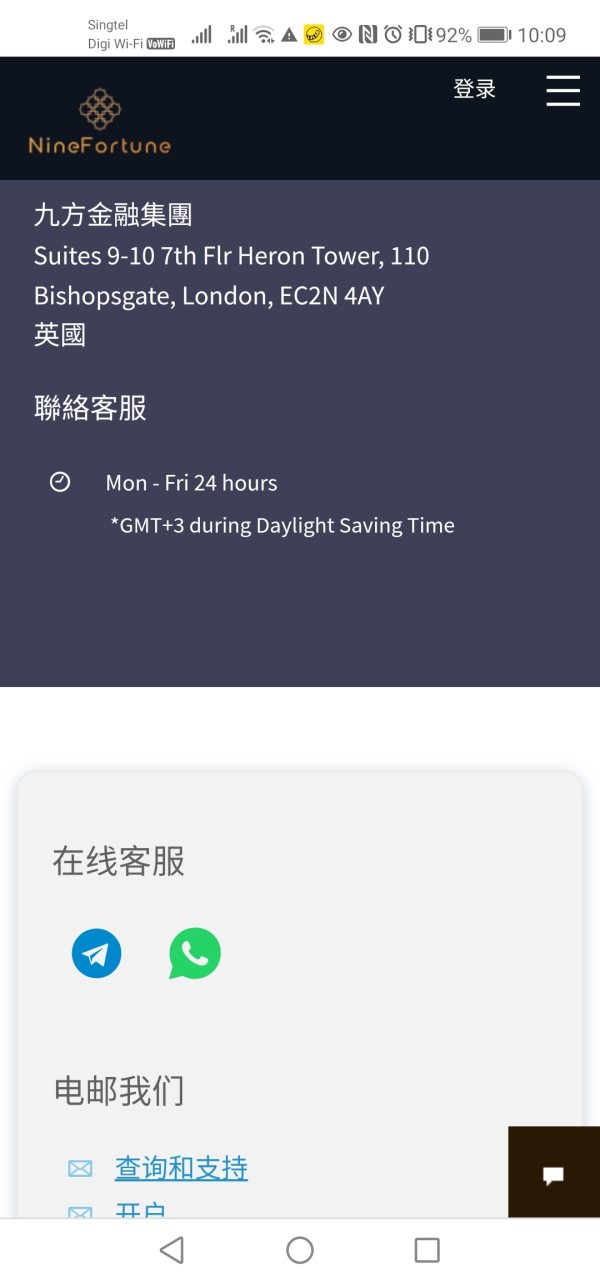Open the live chat widget
This screenshot has width=600, height=1283.
pos(554,1172)
